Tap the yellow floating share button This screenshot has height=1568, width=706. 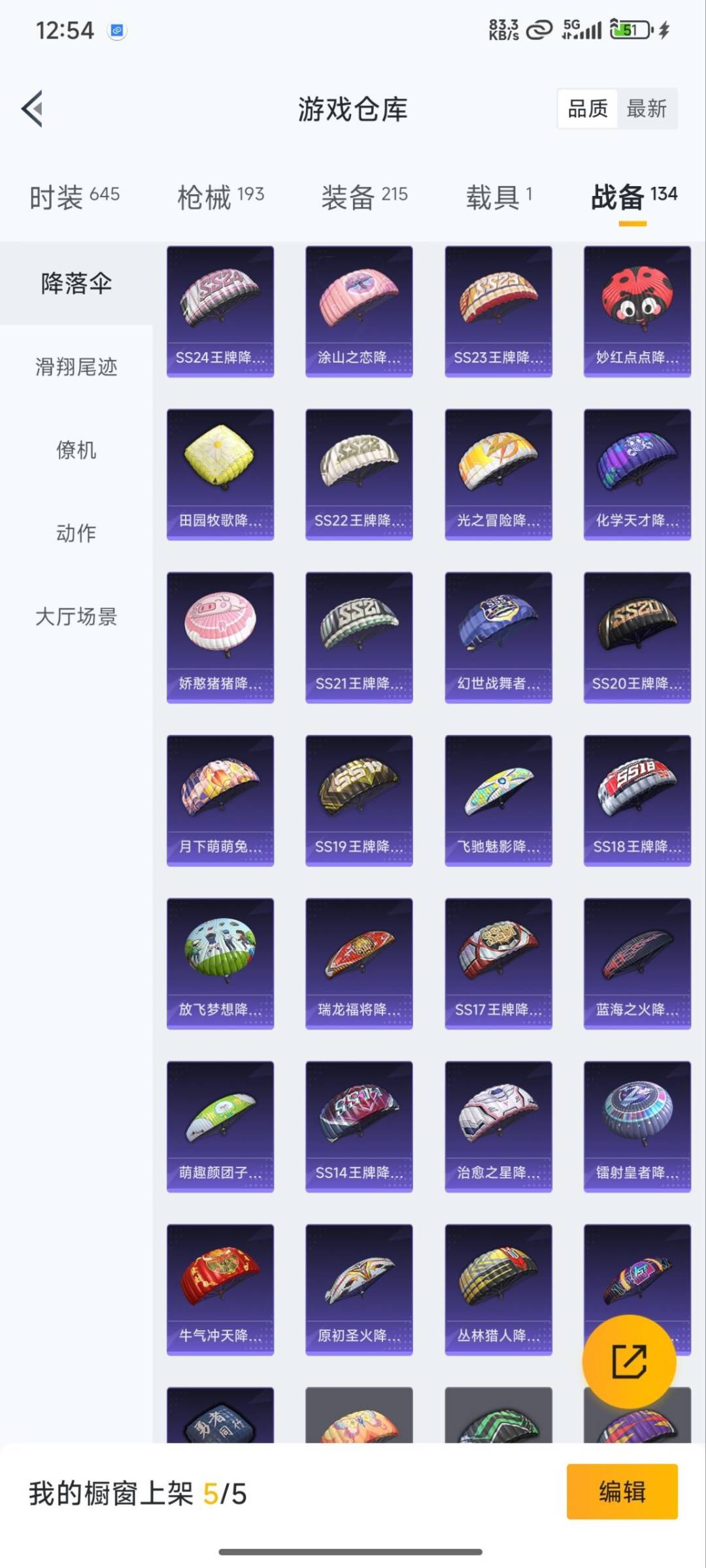629,1362
